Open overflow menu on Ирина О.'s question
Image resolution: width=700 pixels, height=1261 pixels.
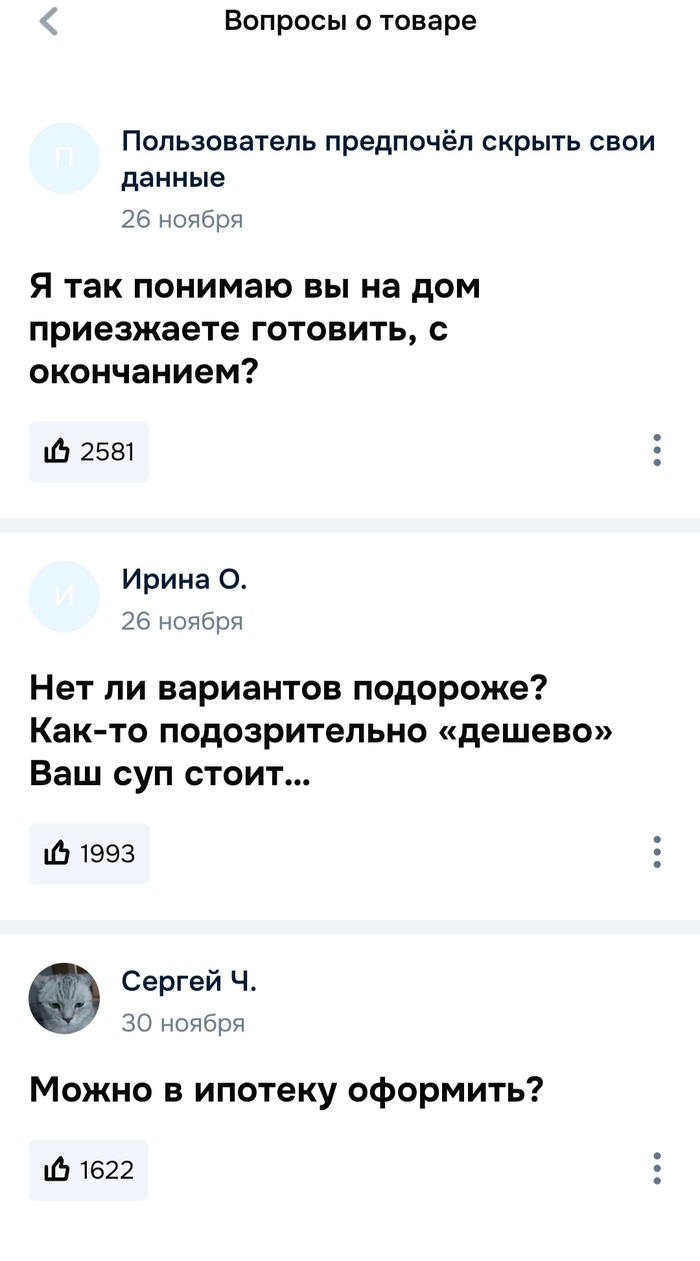656,853
